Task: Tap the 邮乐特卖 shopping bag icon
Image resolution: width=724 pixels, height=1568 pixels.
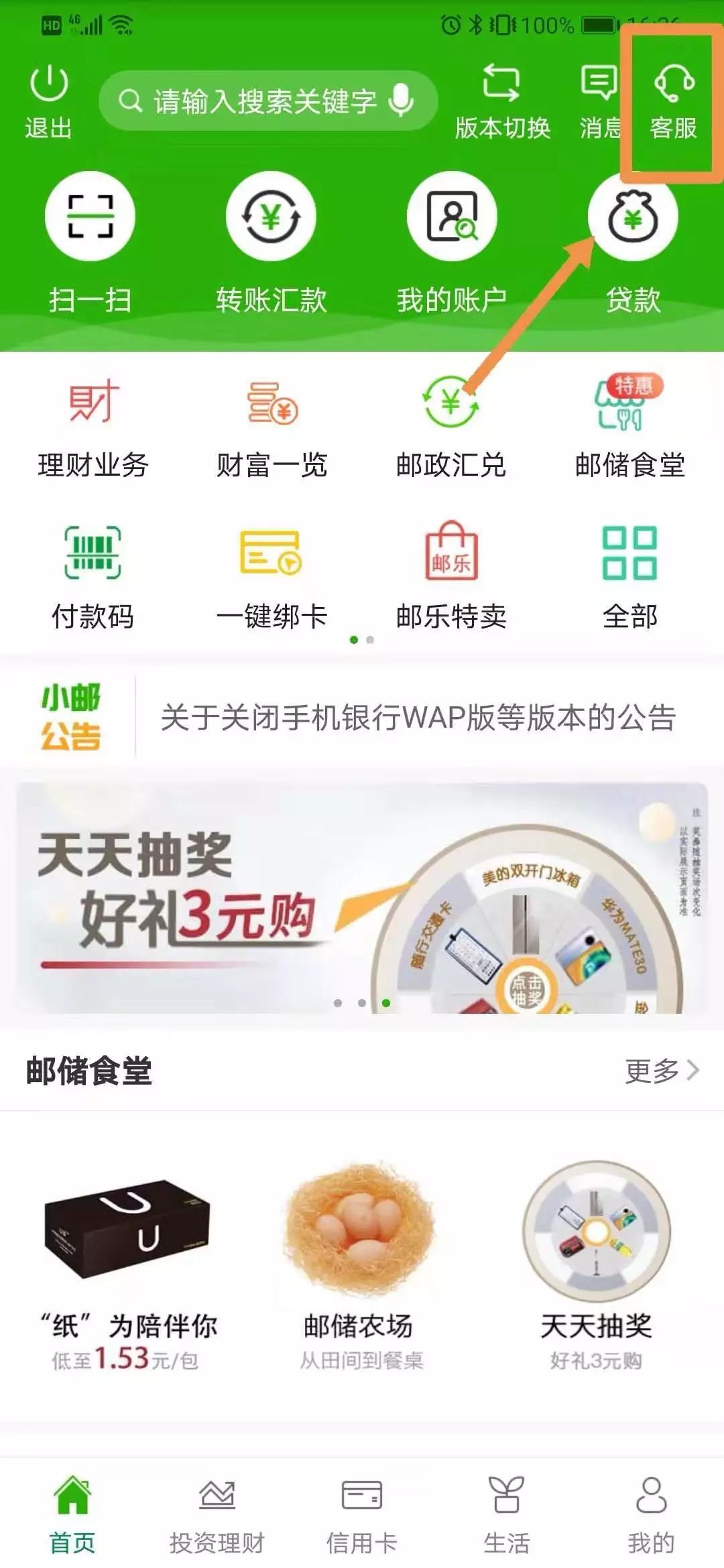Action: pyautogui.click(x=450, y=556)
